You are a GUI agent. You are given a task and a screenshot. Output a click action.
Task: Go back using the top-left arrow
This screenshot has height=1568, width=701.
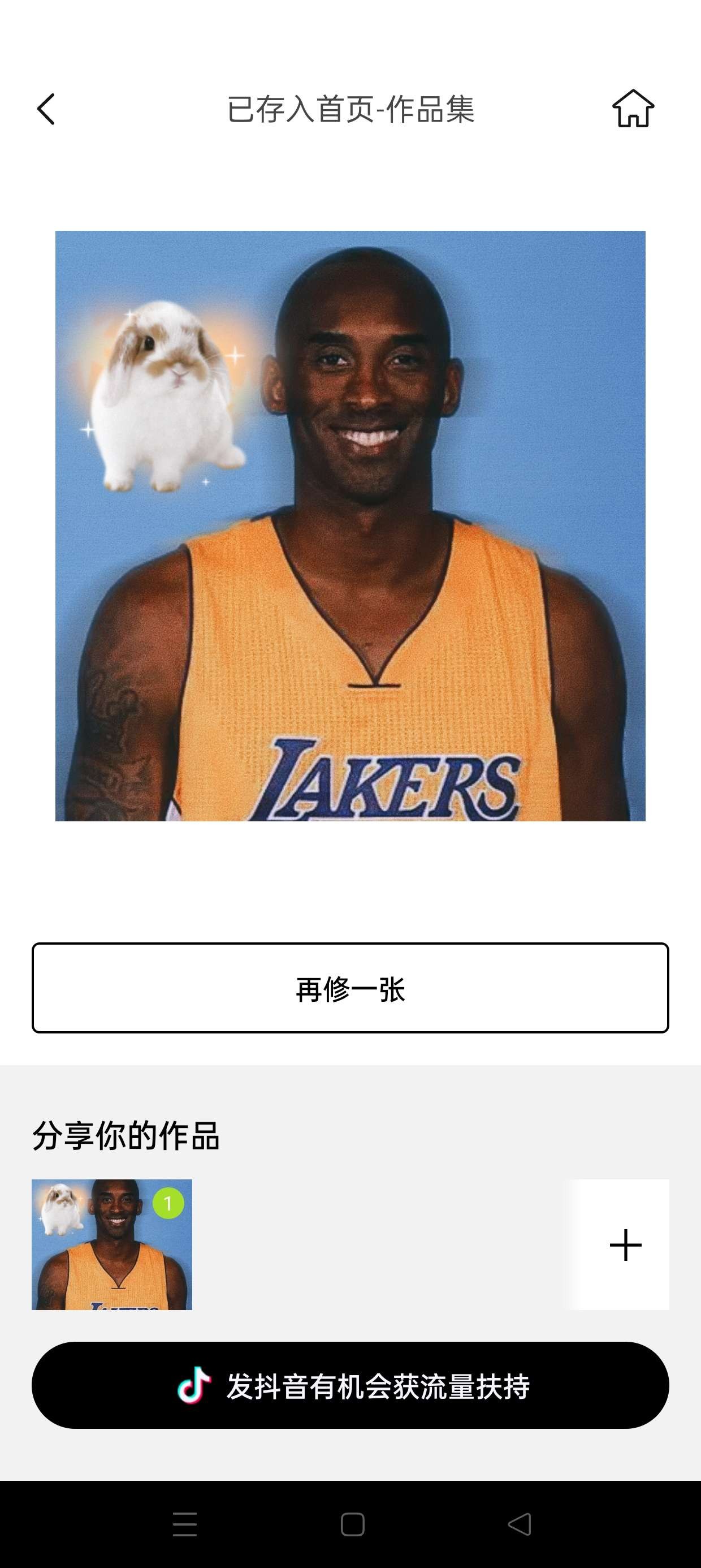(x=46, y=110)
